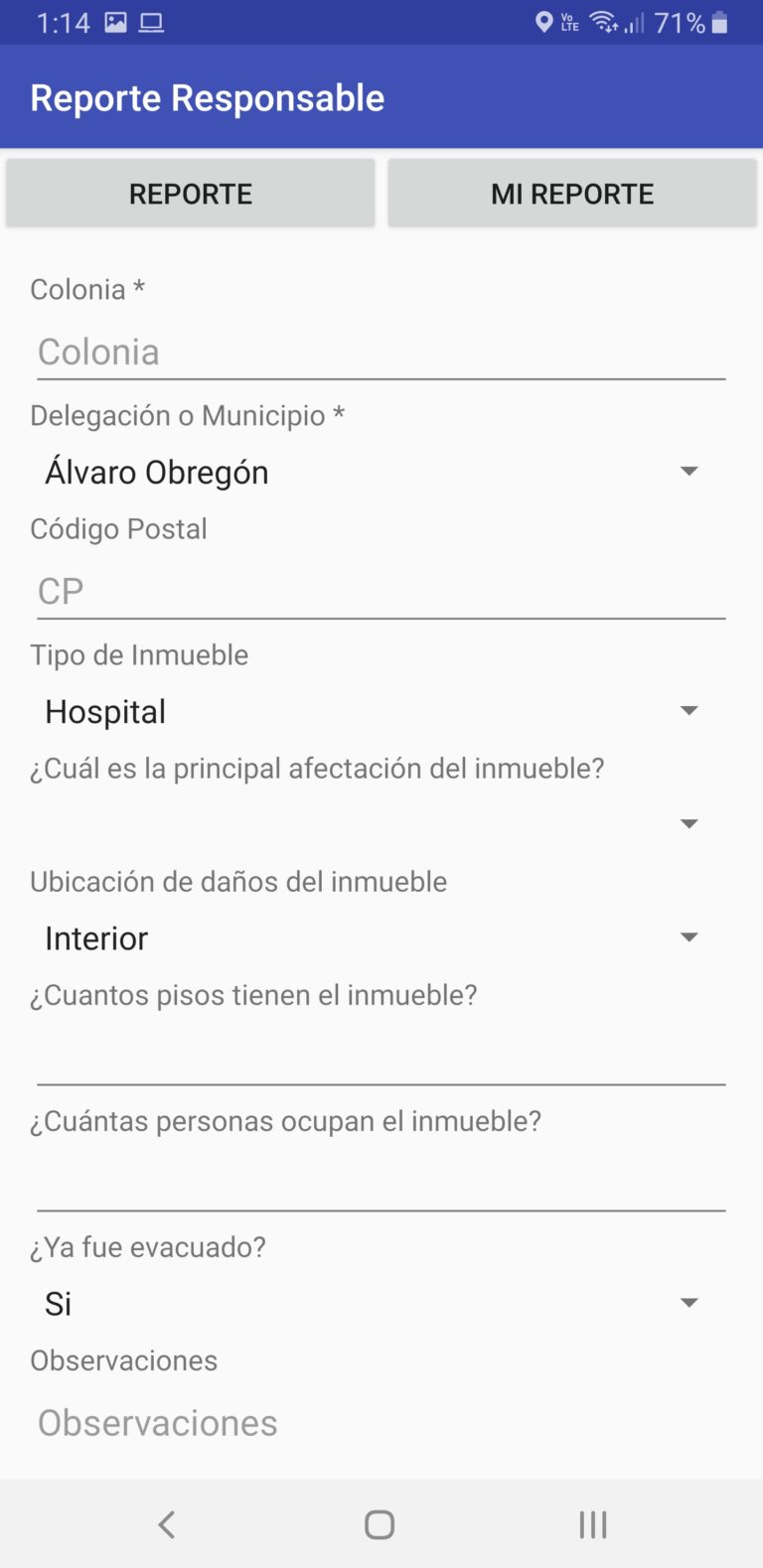
Task: Choose the principal afectación del inmueble
Action: tap(373, 823)
